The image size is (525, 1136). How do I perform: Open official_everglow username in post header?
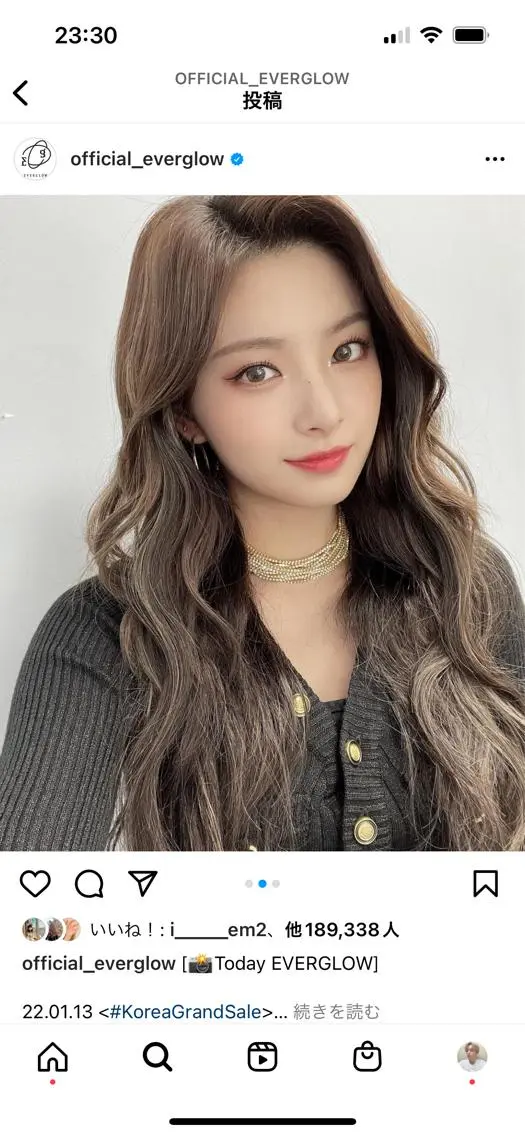[147, 159]
